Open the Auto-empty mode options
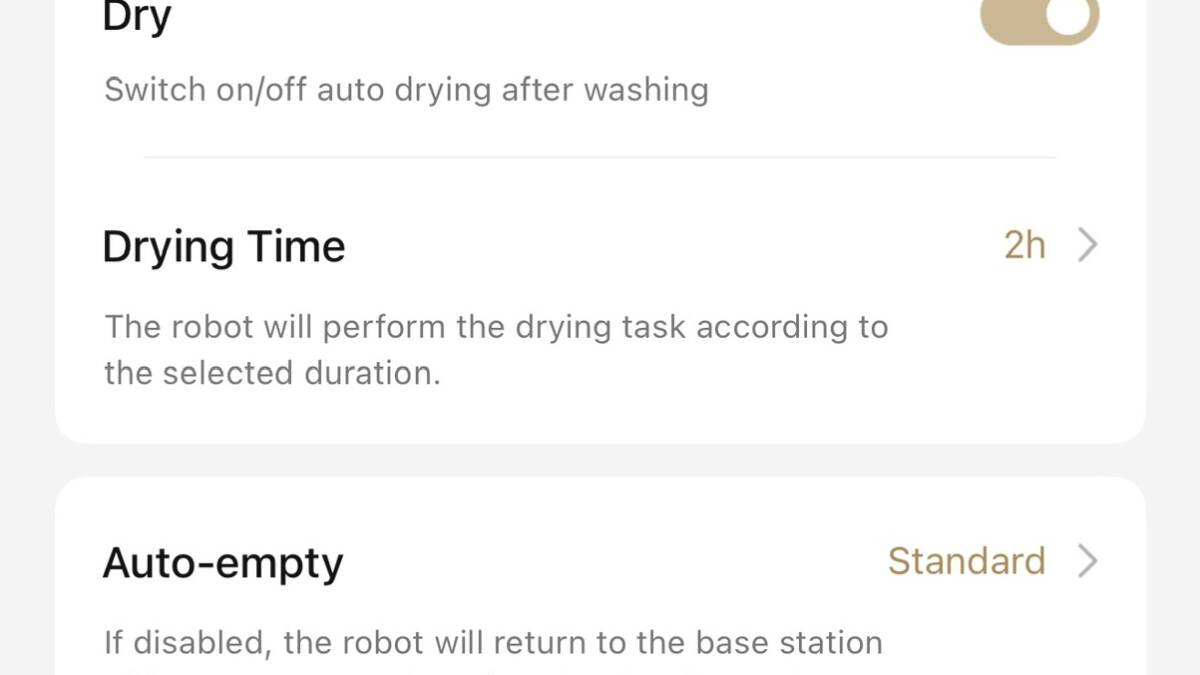Image resolution: width=1200 pixels, height=675 pixels. (992, 561)
